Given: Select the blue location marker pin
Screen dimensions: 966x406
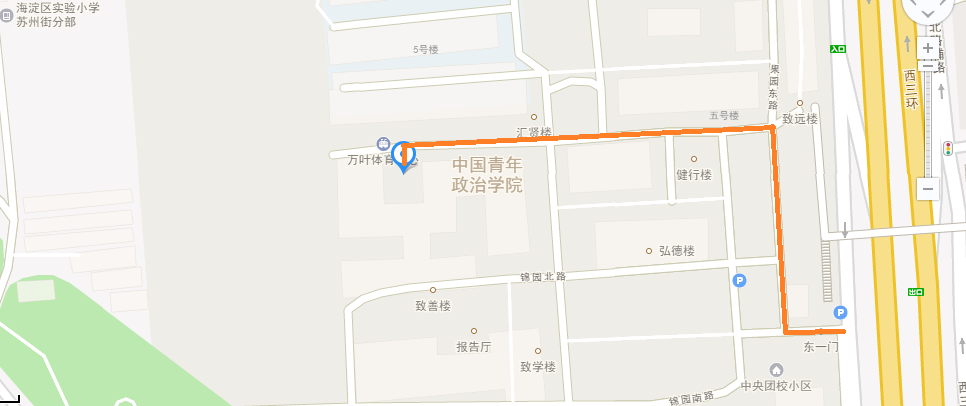Looking at the screenshot, I should (403, 155).
